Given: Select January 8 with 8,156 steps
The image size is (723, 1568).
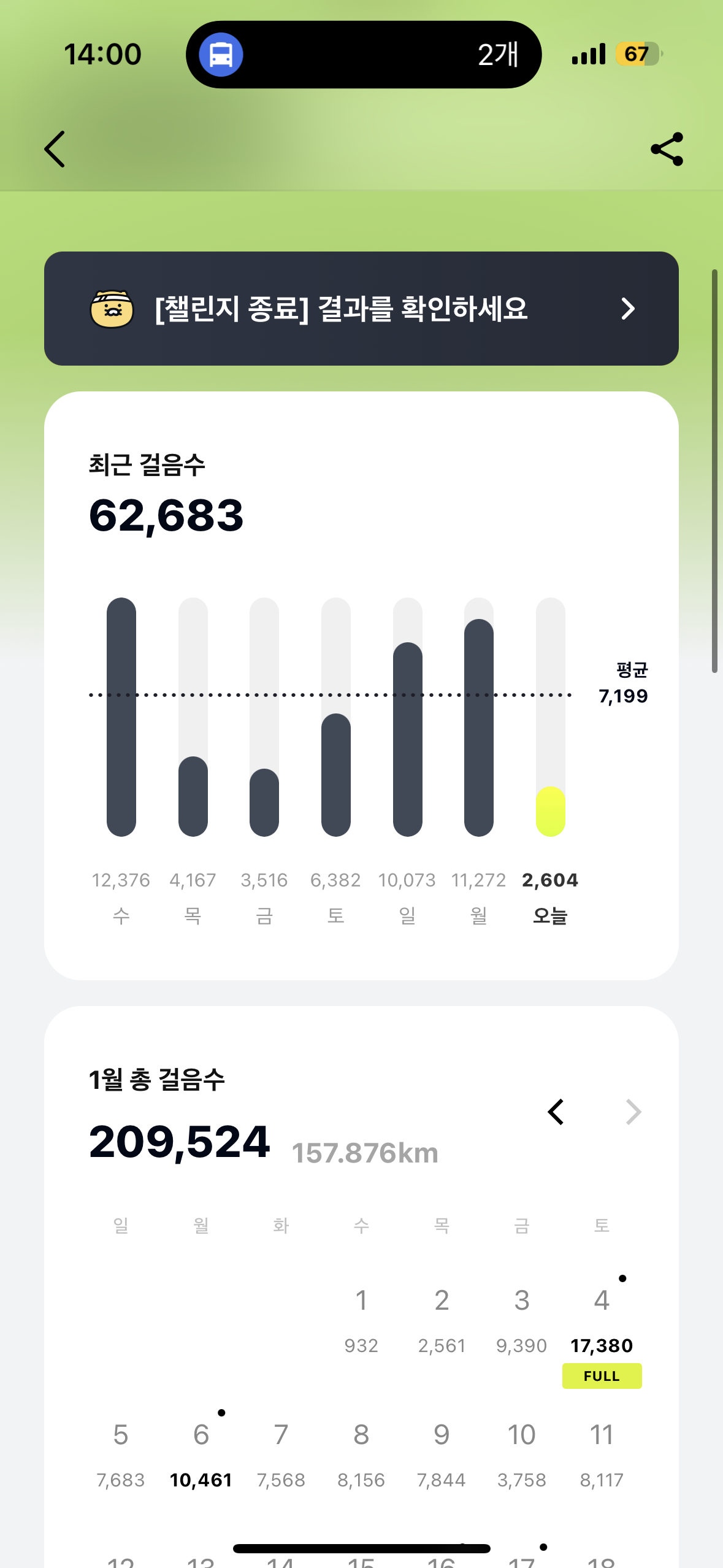Looking at the screenshot, I should coord(361,1453).
